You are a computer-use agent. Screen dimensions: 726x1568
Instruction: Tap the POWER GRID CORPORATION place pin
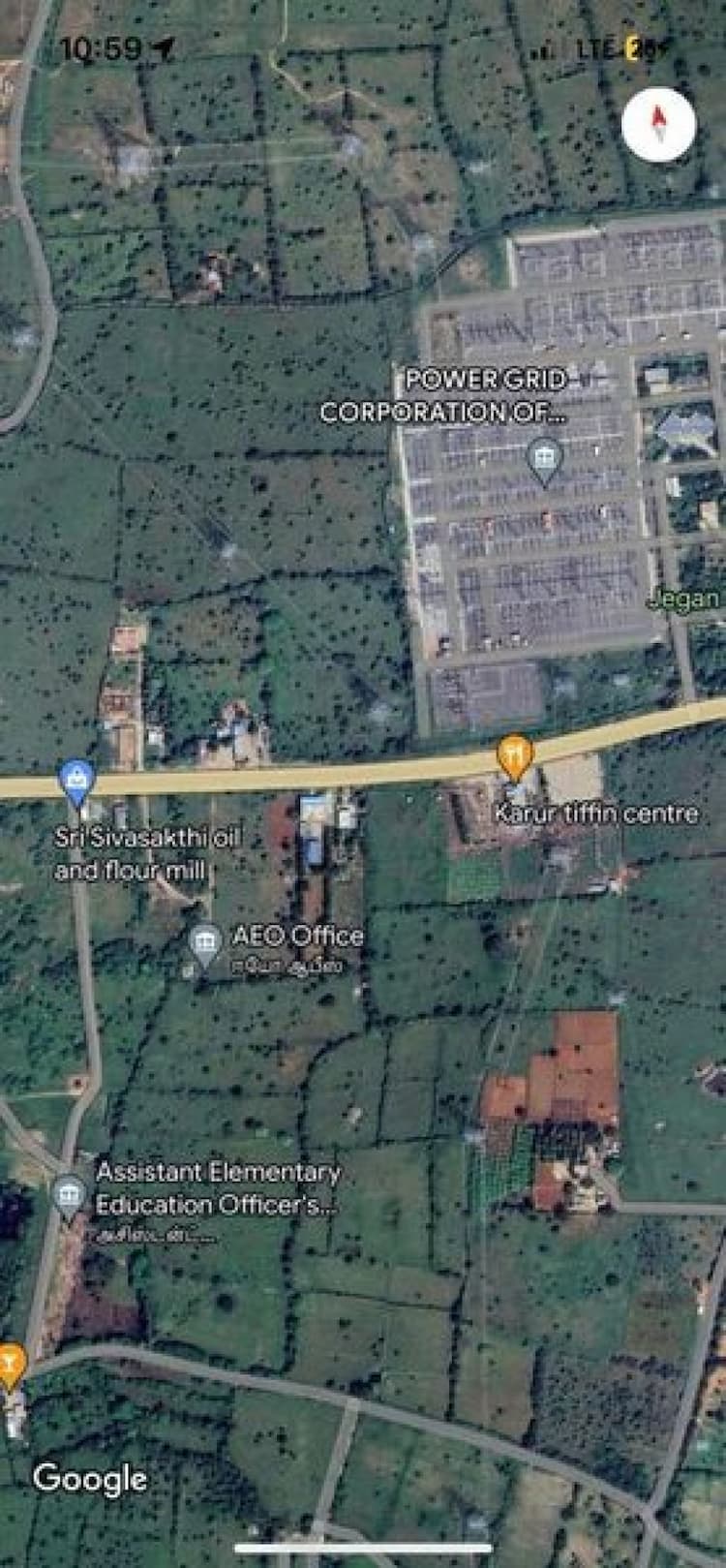[546, 455]
